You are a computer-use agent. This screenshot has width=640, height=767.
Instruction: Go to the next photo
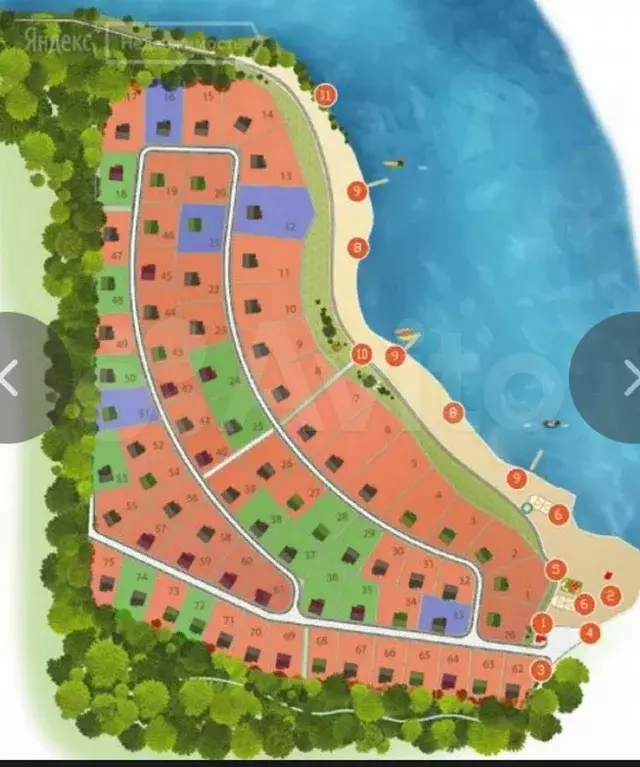[626, 377]
